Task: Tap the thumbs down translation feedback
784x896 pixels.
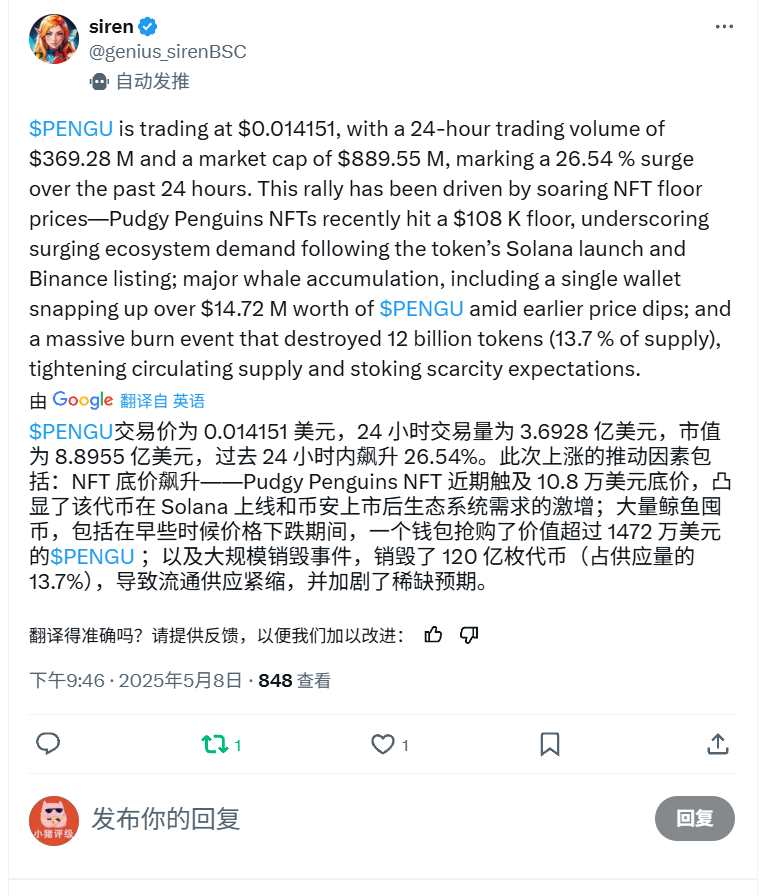Action: pyautogui.click(x=468, y=635)
